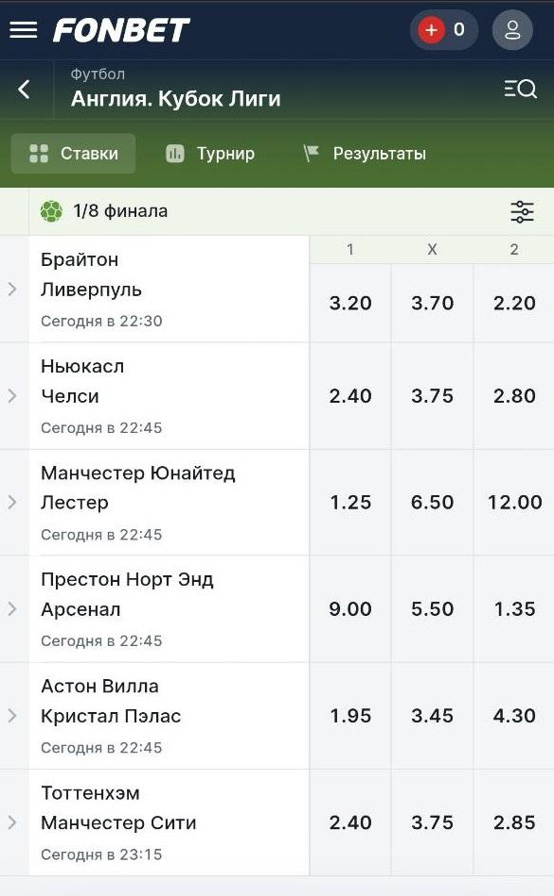The height and width of the screenshot is (896, 554).
Task: Open the search list icon
Action: tap(520, 89)
